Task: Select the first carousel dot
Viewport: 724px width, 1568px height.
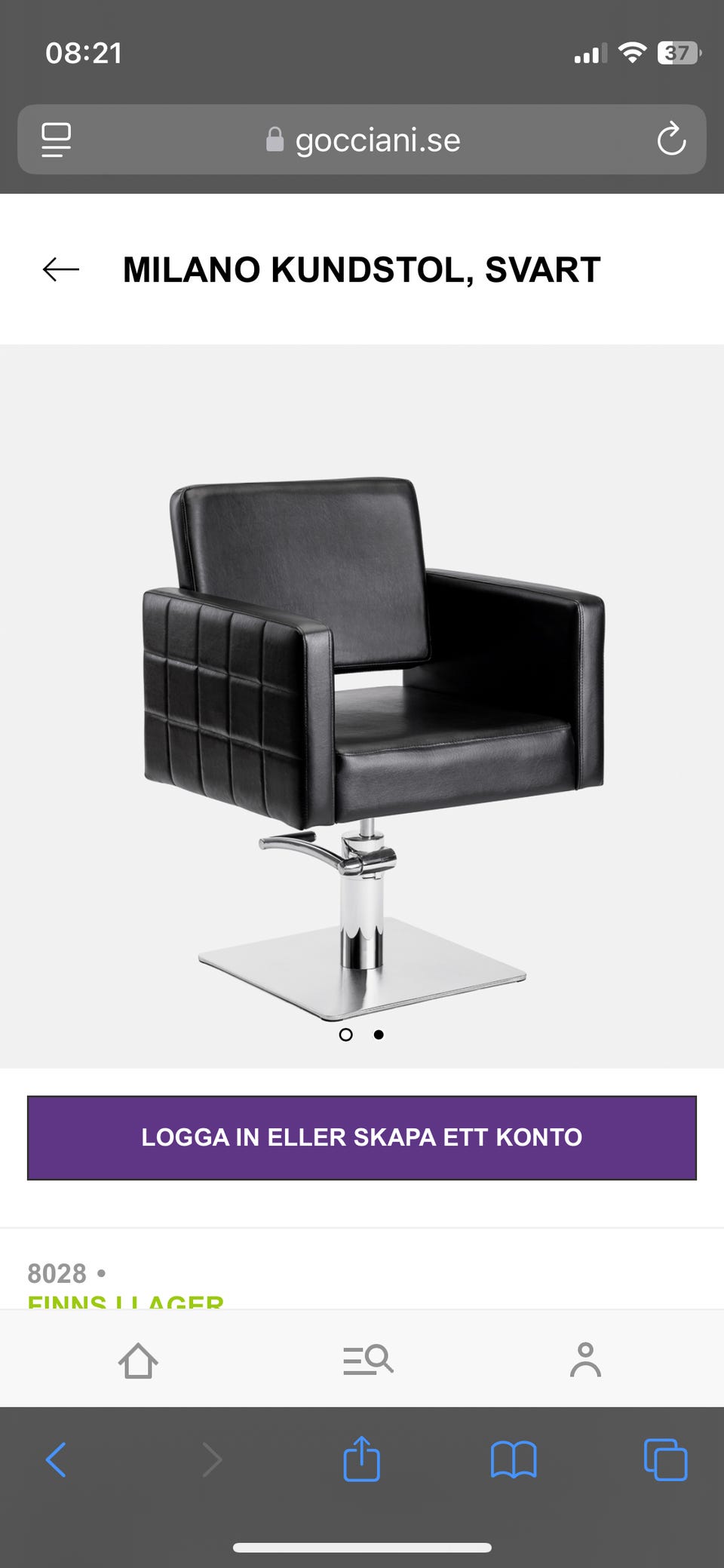Action: tap(345, 1035)
